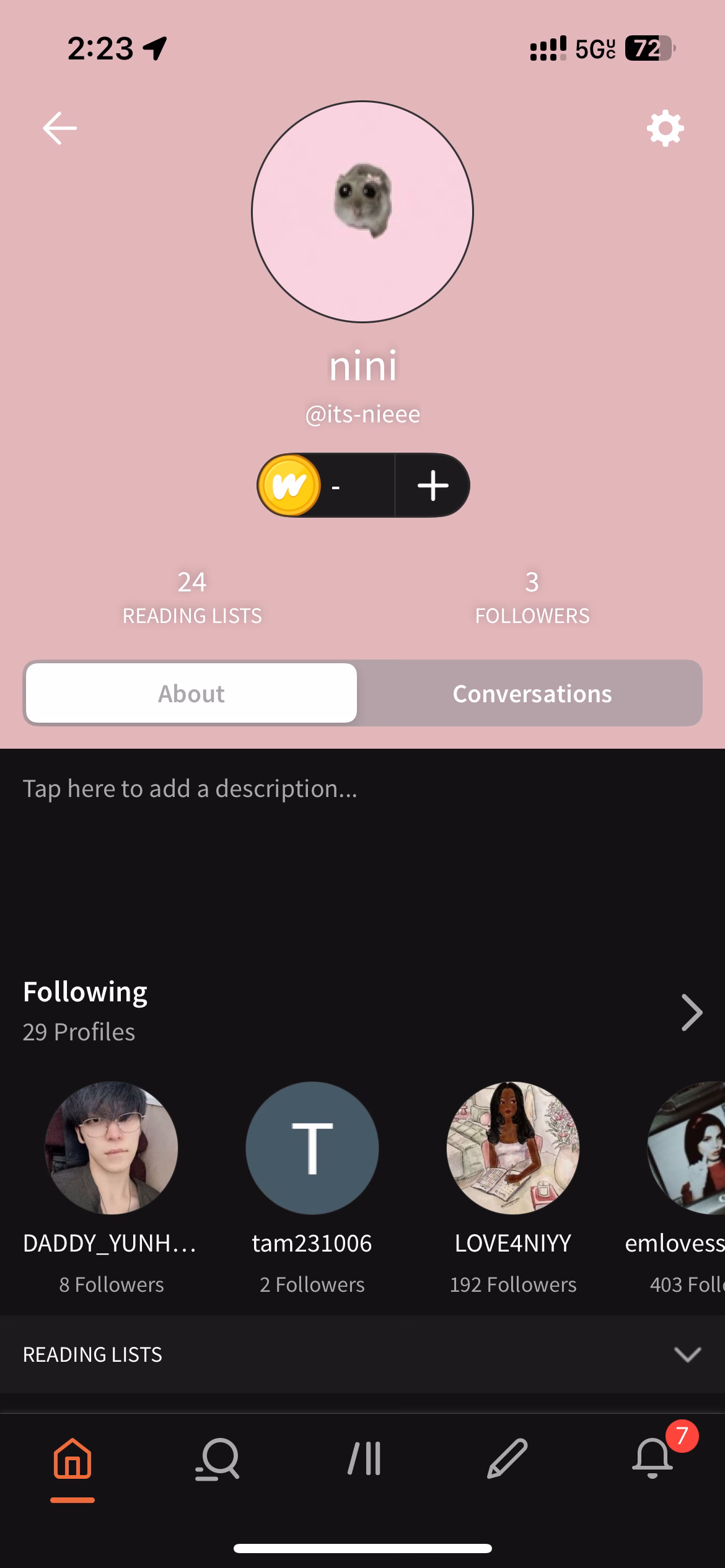Open profile settings gear
725x1568 pixels.
tap(665, 128)
